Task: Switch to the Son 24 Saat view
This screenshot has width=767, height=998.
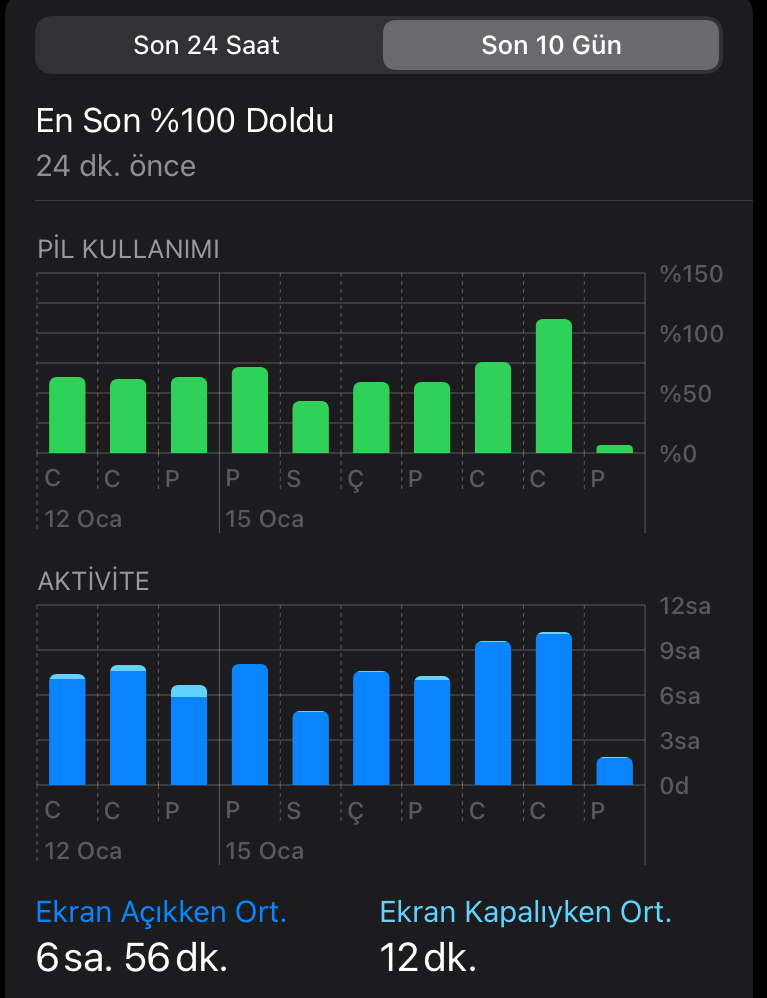Action: (207, 45)
